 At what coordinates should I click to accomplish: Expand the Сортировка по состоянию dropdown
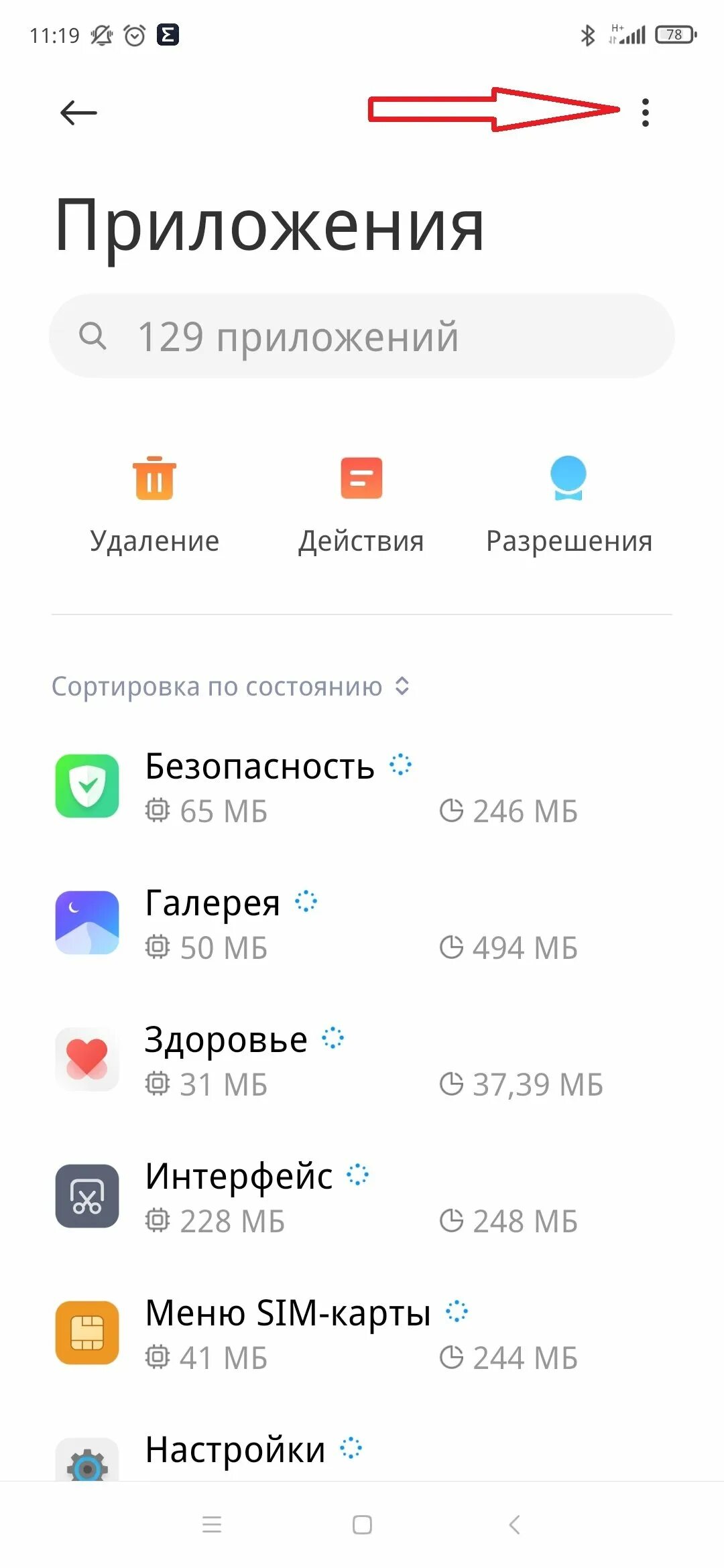coord(231,686)
